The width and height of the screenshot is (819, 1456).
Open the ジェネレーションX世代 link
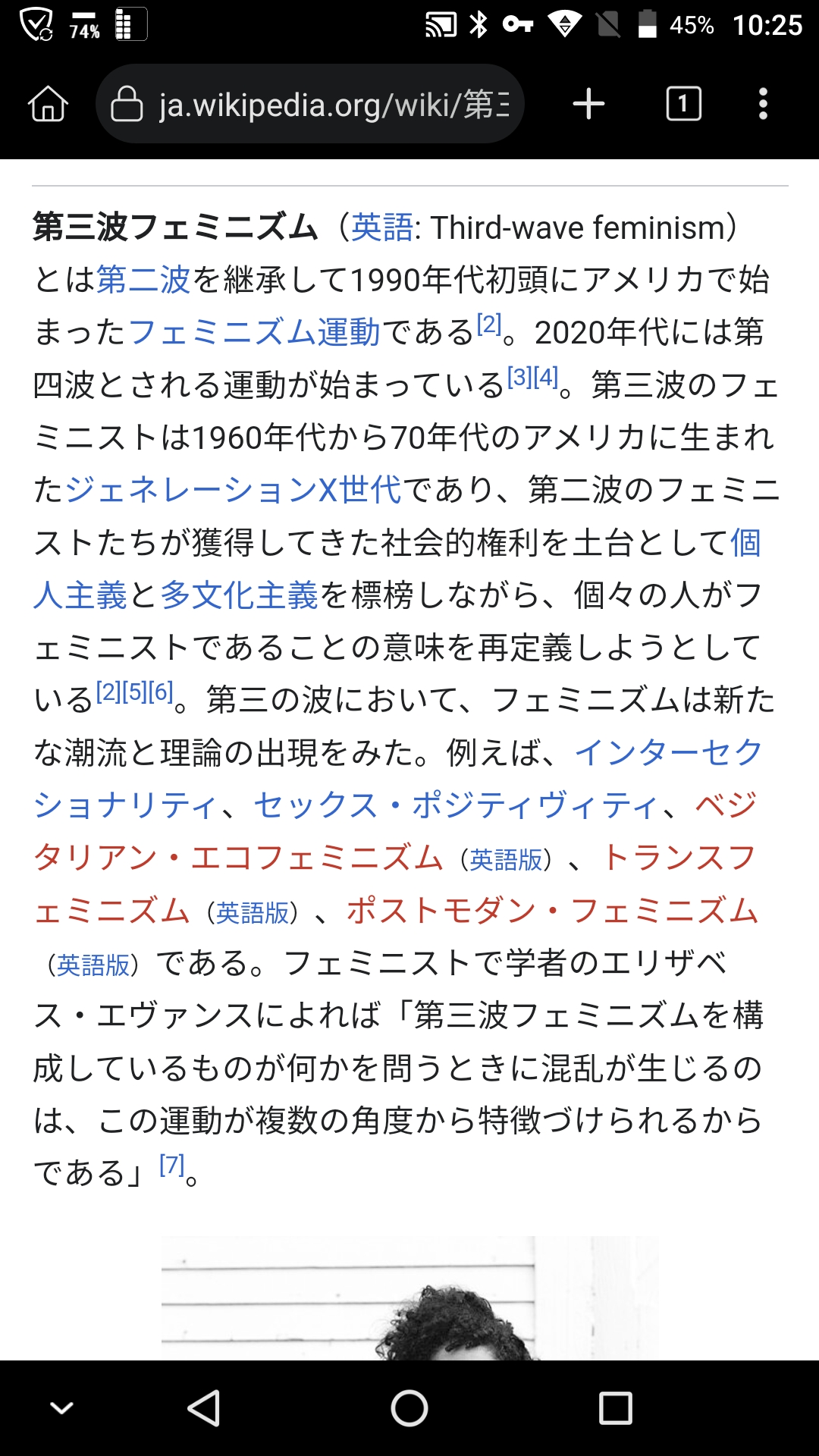233,490
